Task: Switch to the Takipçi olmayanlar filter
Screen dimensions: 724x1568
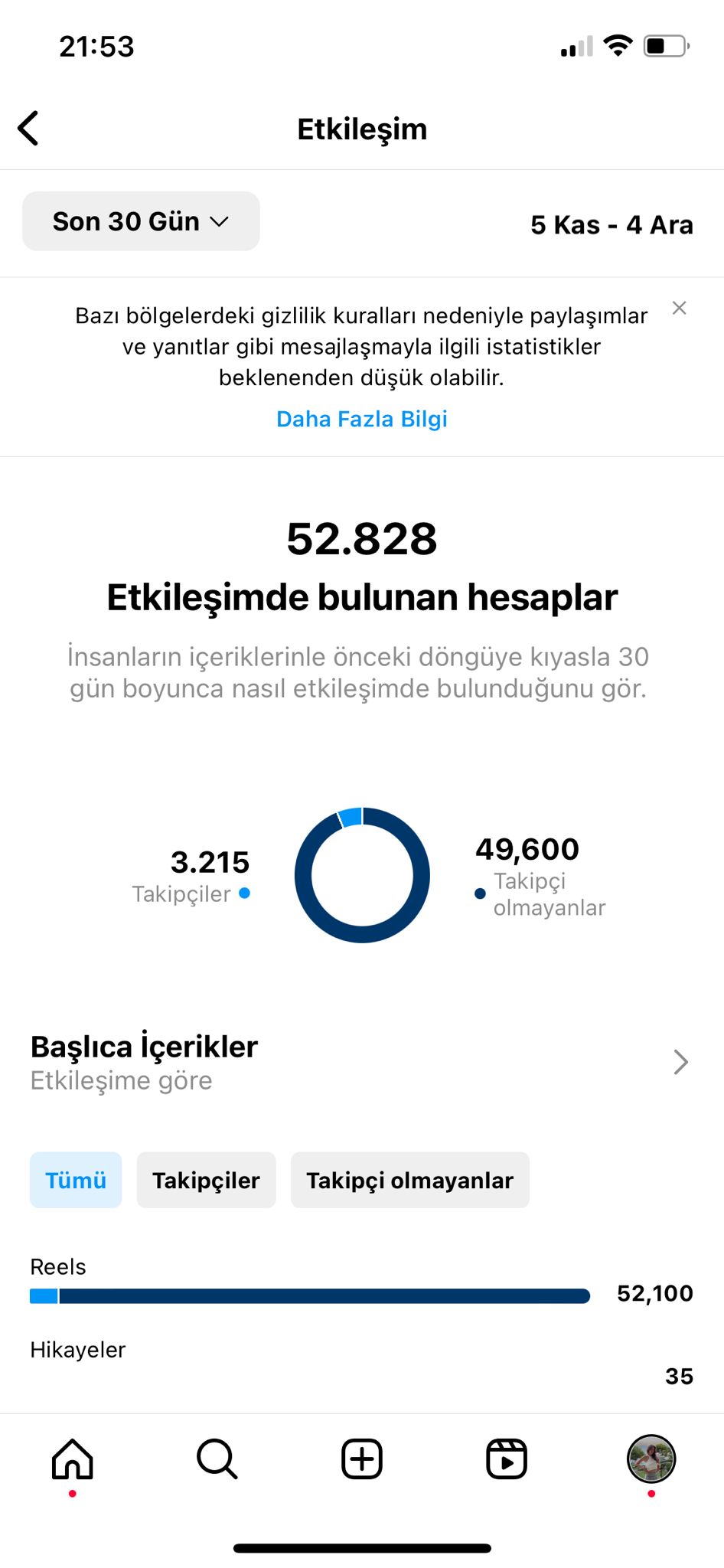Action: 409,1180
